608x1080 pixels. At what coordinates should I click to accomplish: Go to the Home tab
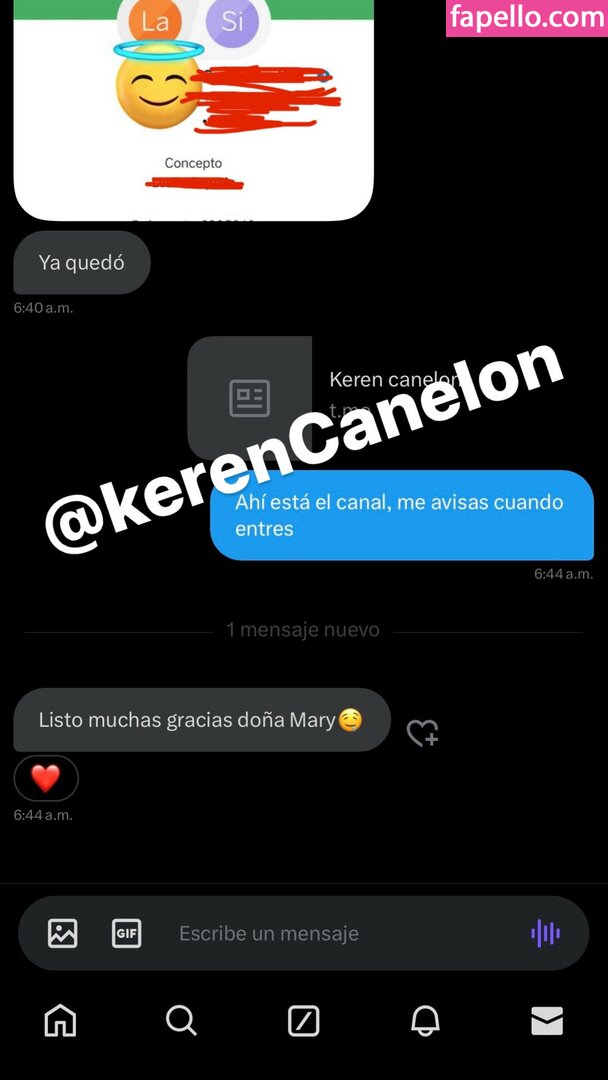pos(61,1020)
